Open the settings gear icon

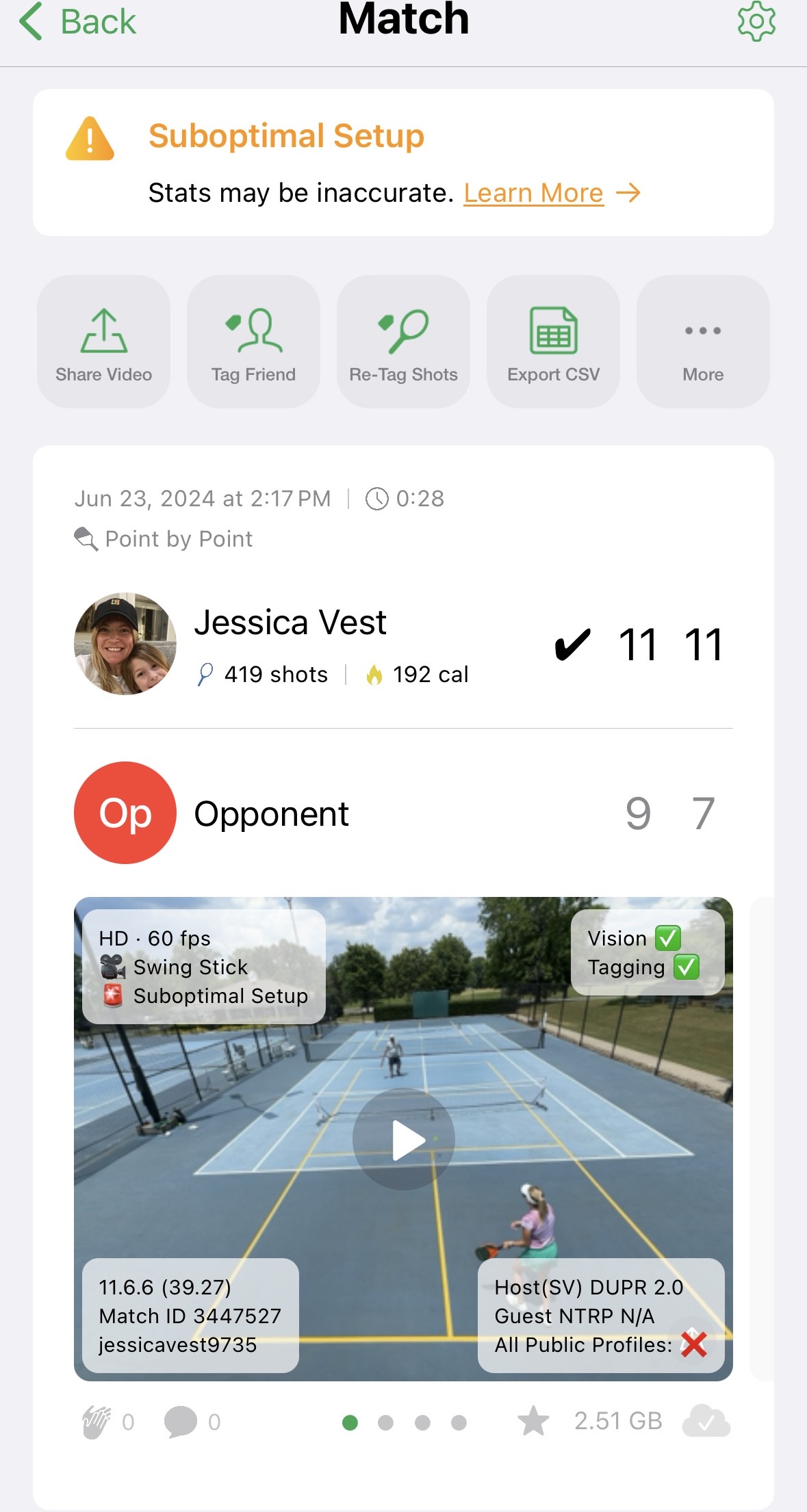756,22
